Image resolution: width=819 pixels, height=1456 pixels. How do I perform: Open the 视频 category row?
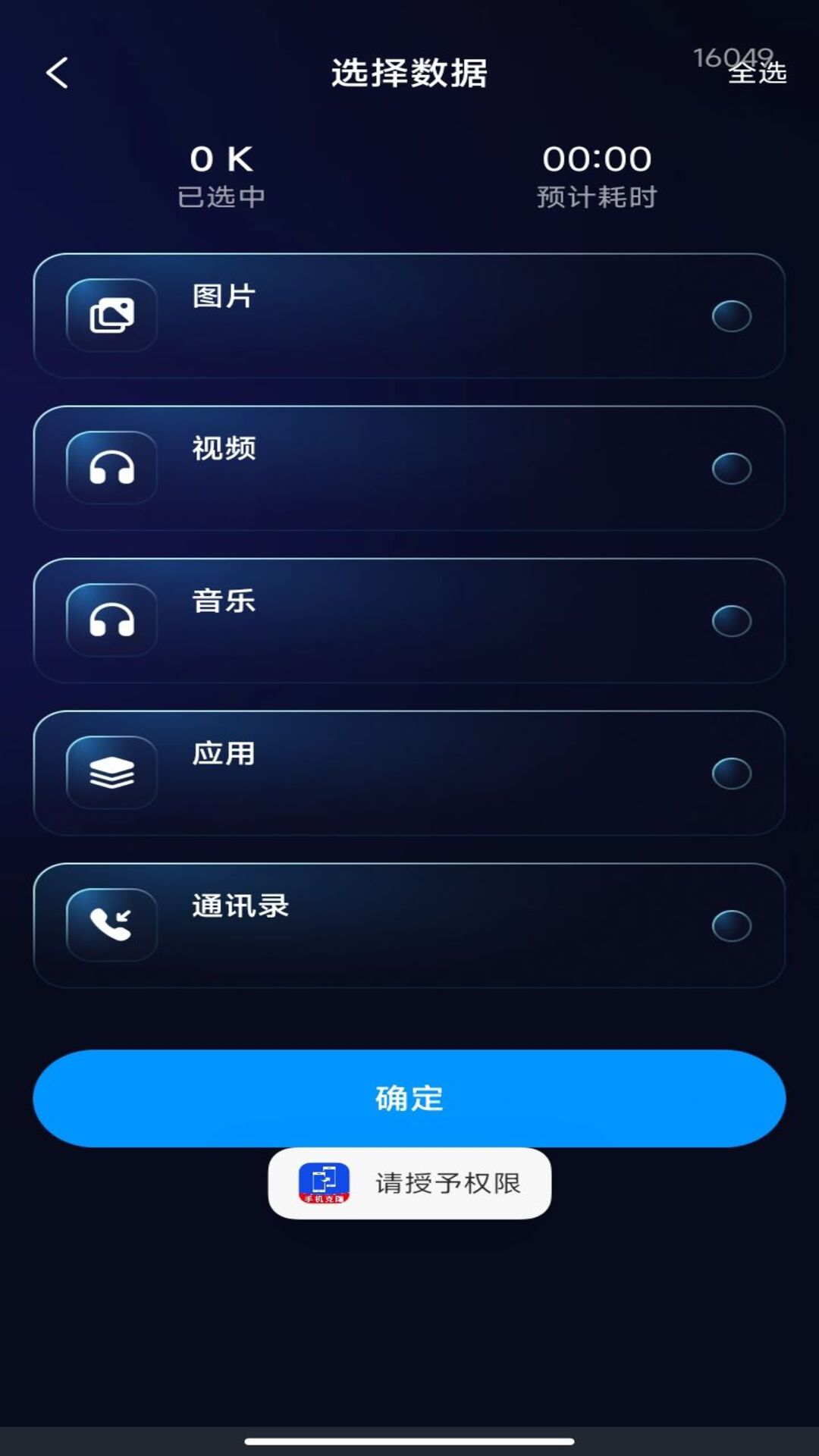tap(409, 467)
